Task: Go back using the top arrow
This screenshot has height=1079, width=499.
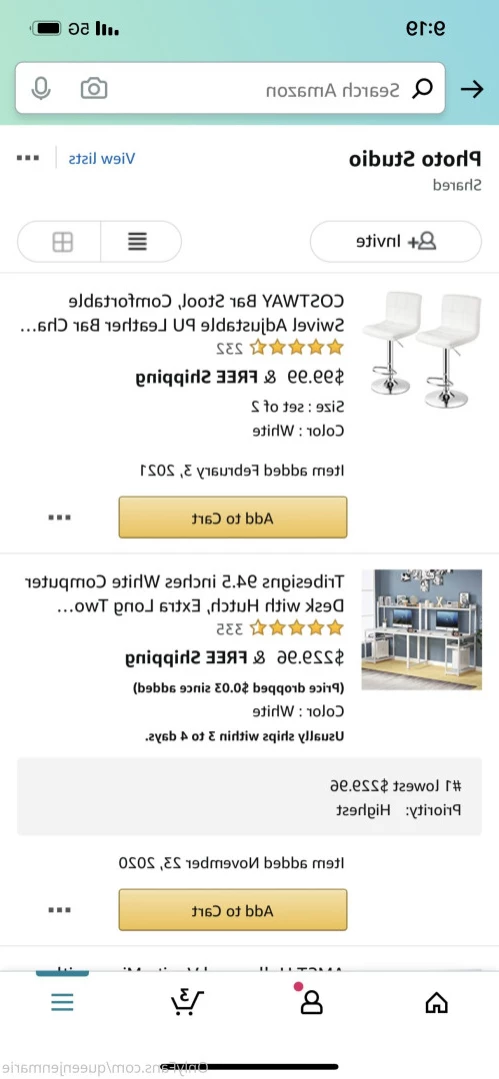Action: coord(471,89)
